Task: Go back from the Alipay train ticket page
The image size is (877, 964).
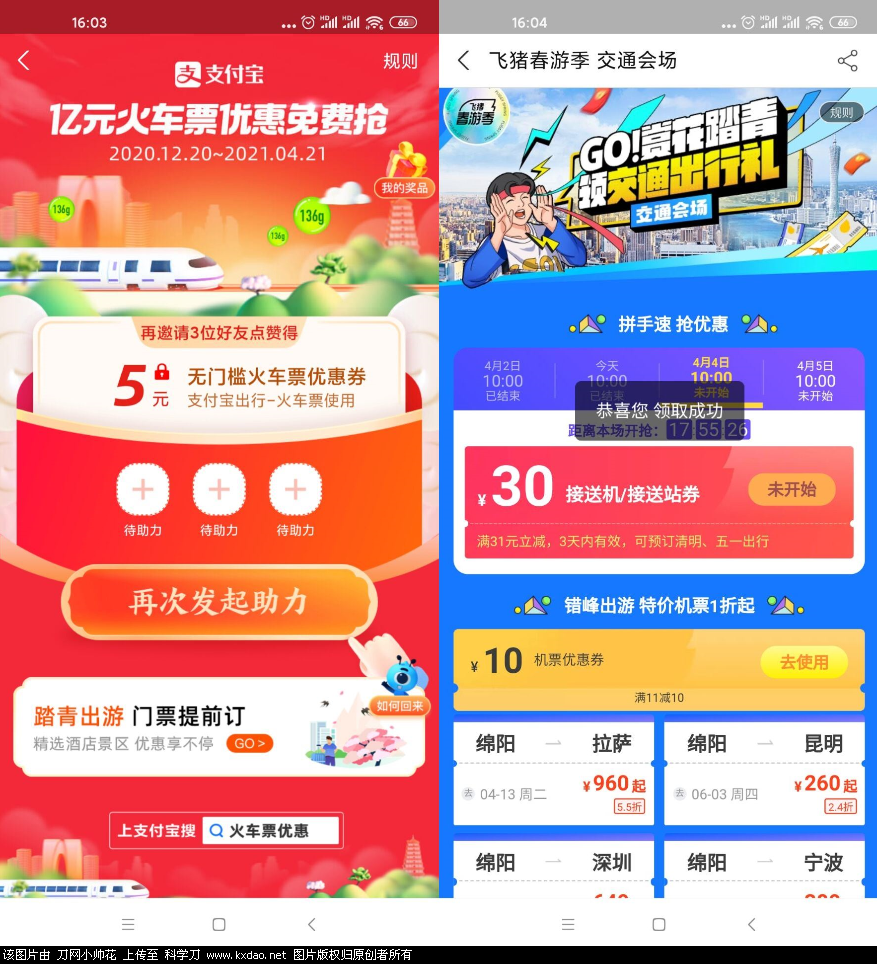Action: [x=24, y=61]
